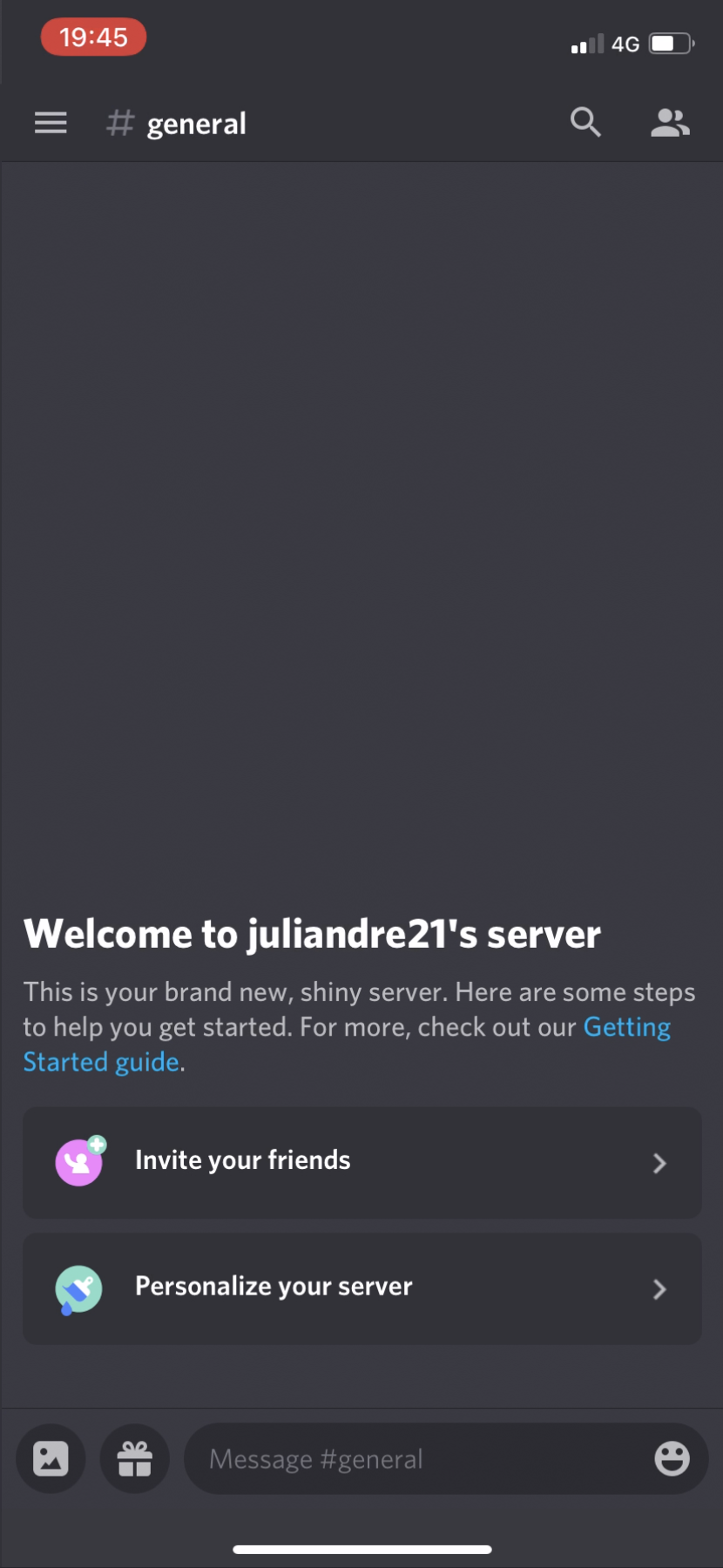Click the Personalize your server paintbrush icon
The height and width of the screenshot is (1568, 723).
pyautogui.click(x=79, y=1289)
